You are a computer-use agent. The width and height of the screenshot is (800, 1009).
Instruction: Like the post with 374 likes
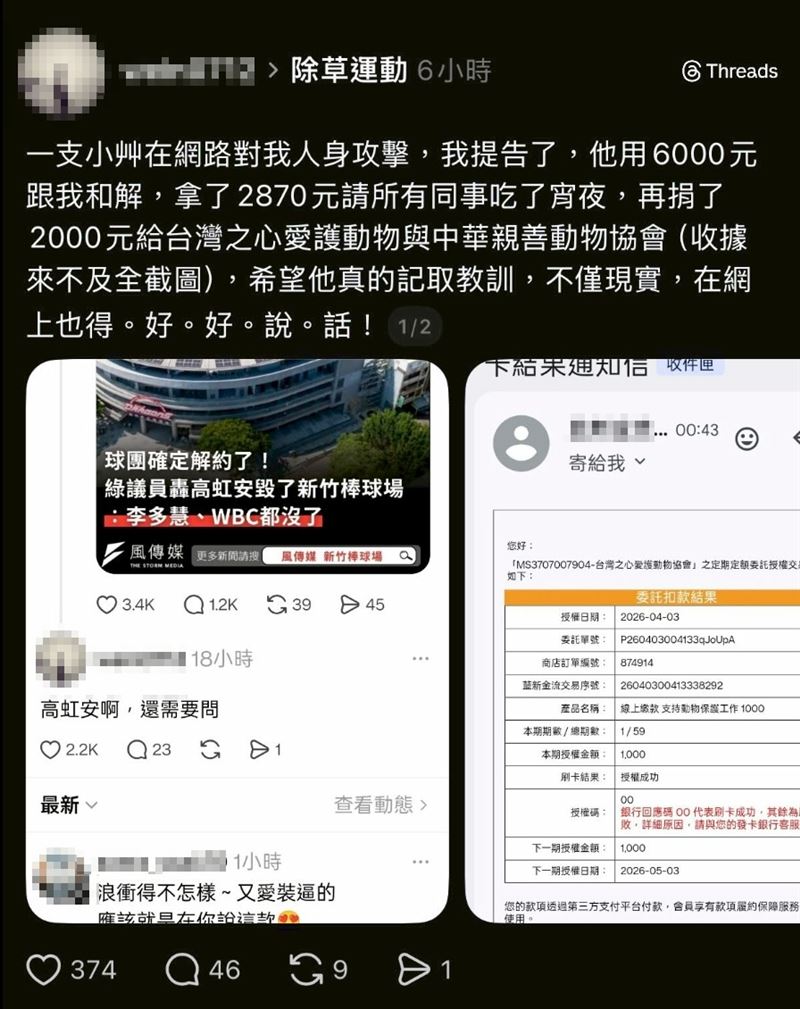click(x=42, y=969)
